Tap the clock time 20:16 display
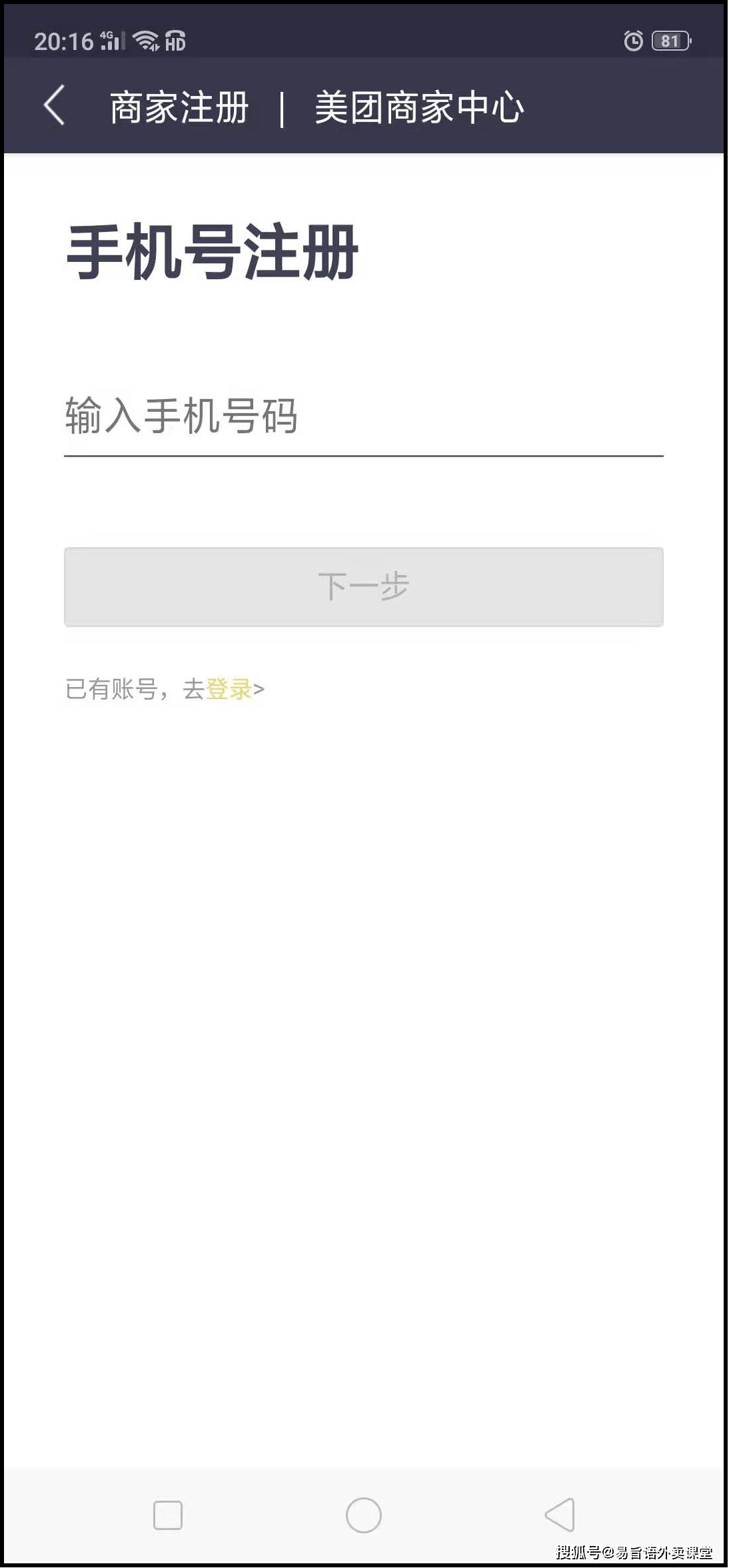The width and height of the screenshot is (729, 1568). pos(65,40)
